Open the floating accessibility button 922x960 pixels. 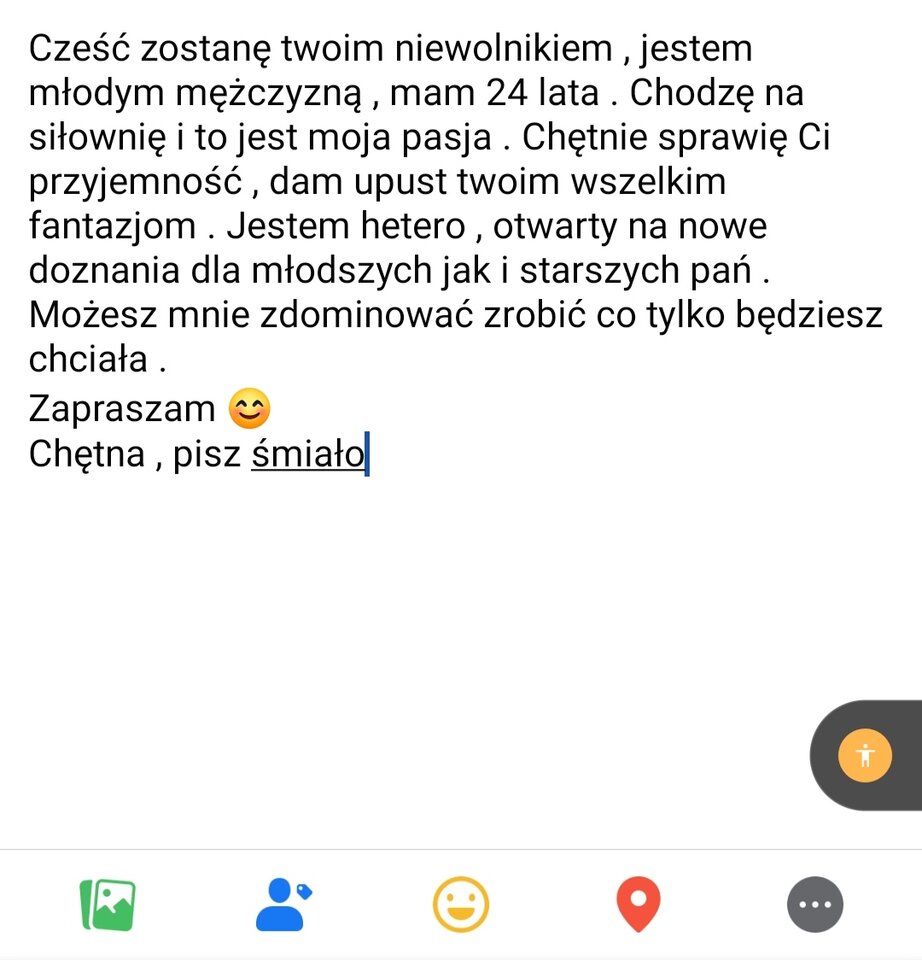click(x=866, y=755)
